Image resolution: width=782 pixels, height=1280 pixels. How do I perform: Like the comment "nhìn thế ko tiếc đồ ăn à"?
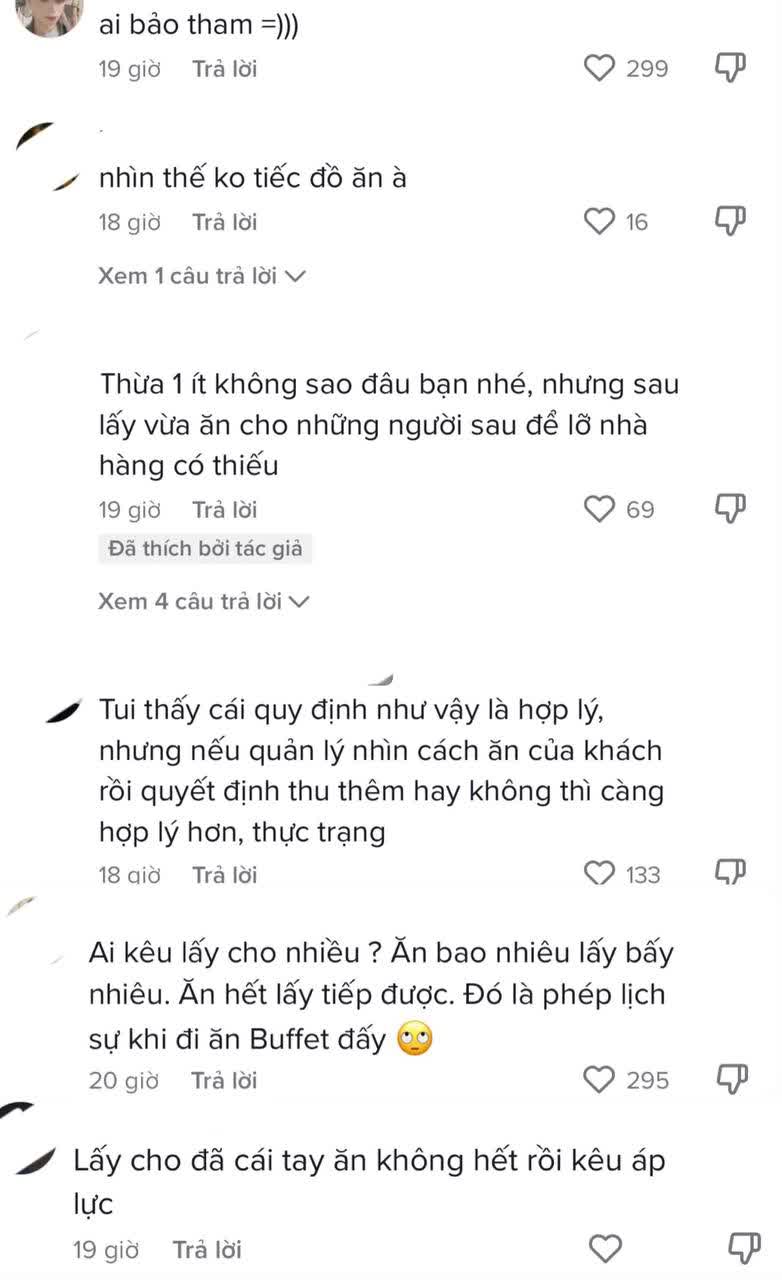599,221
